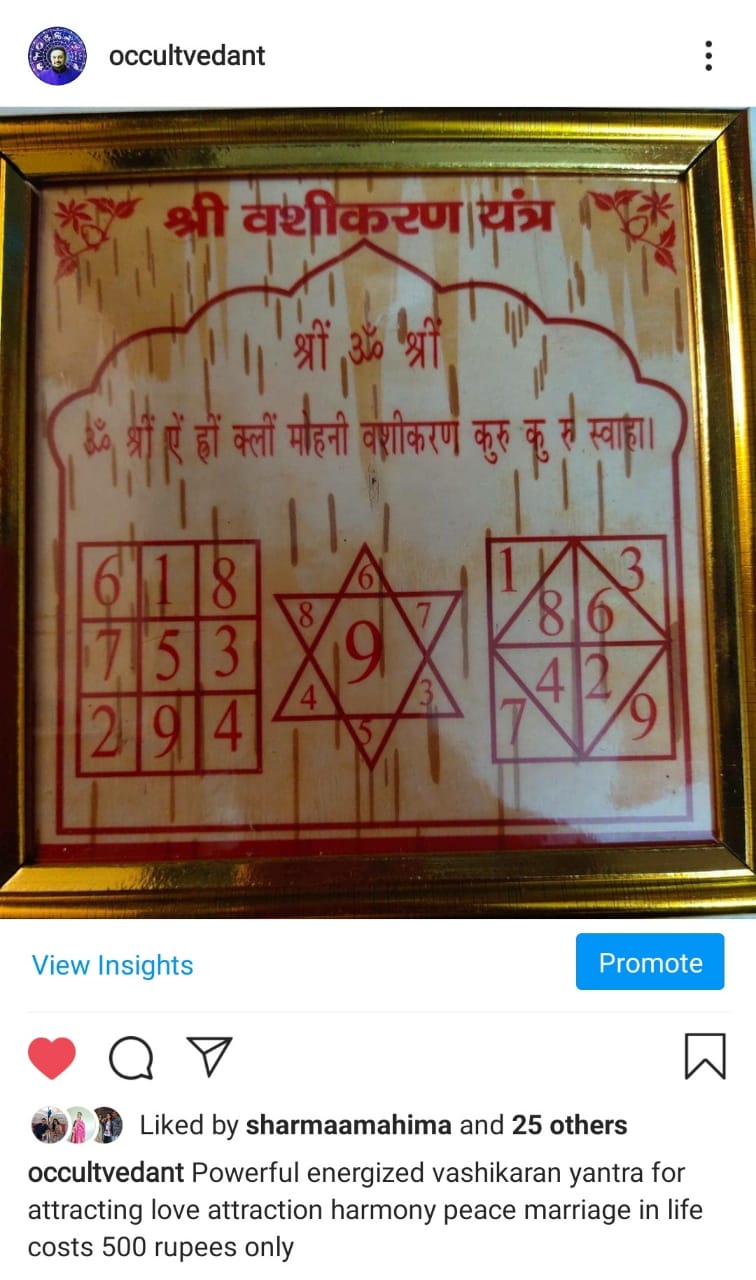
Task: Bookmark this post to saved
Action: 705,1057
